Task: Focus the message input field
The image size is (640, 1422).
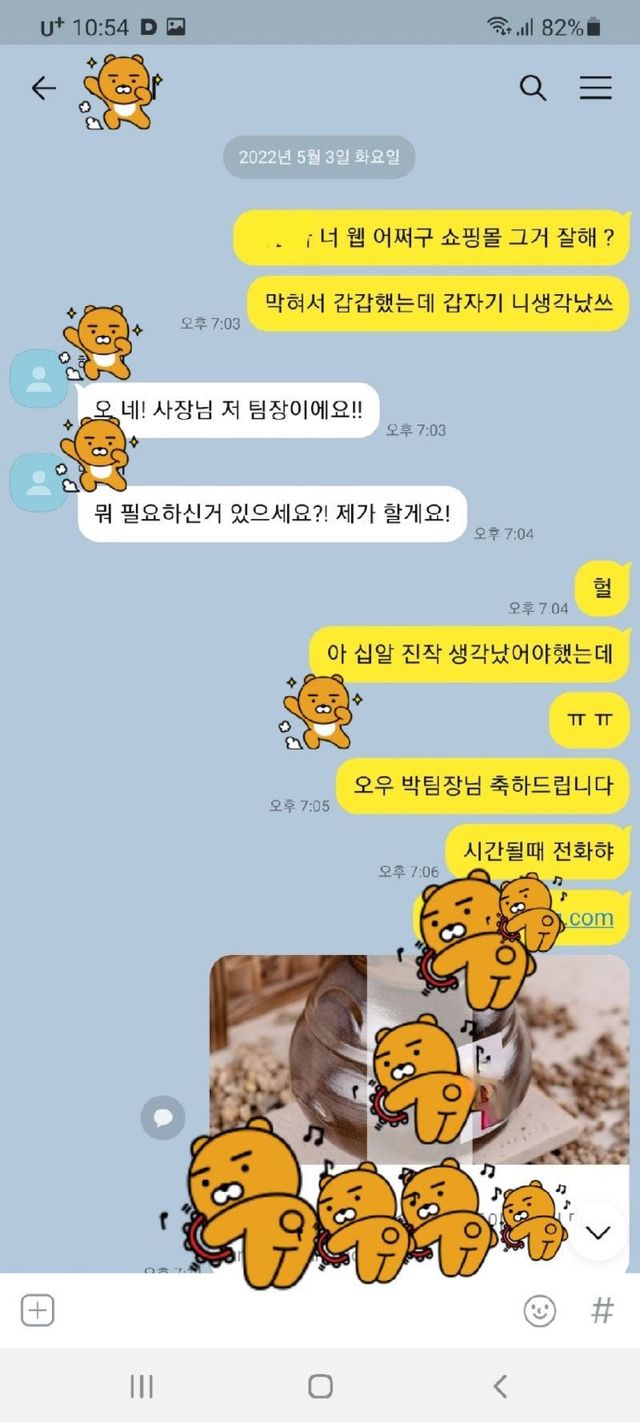Action: [280, 1310]
